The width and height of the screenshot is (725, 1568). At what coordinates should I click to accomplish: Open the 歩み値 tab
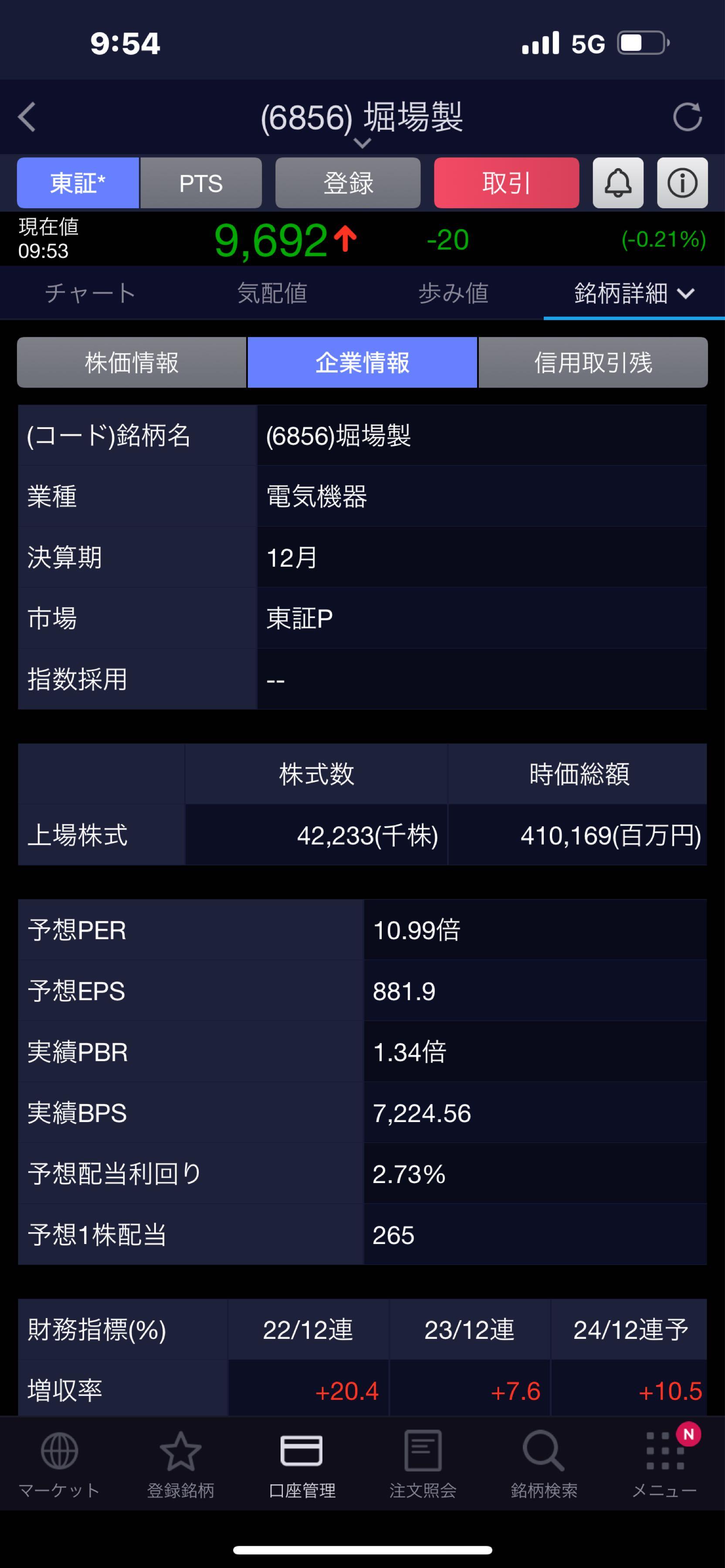[x=453, y=294]
